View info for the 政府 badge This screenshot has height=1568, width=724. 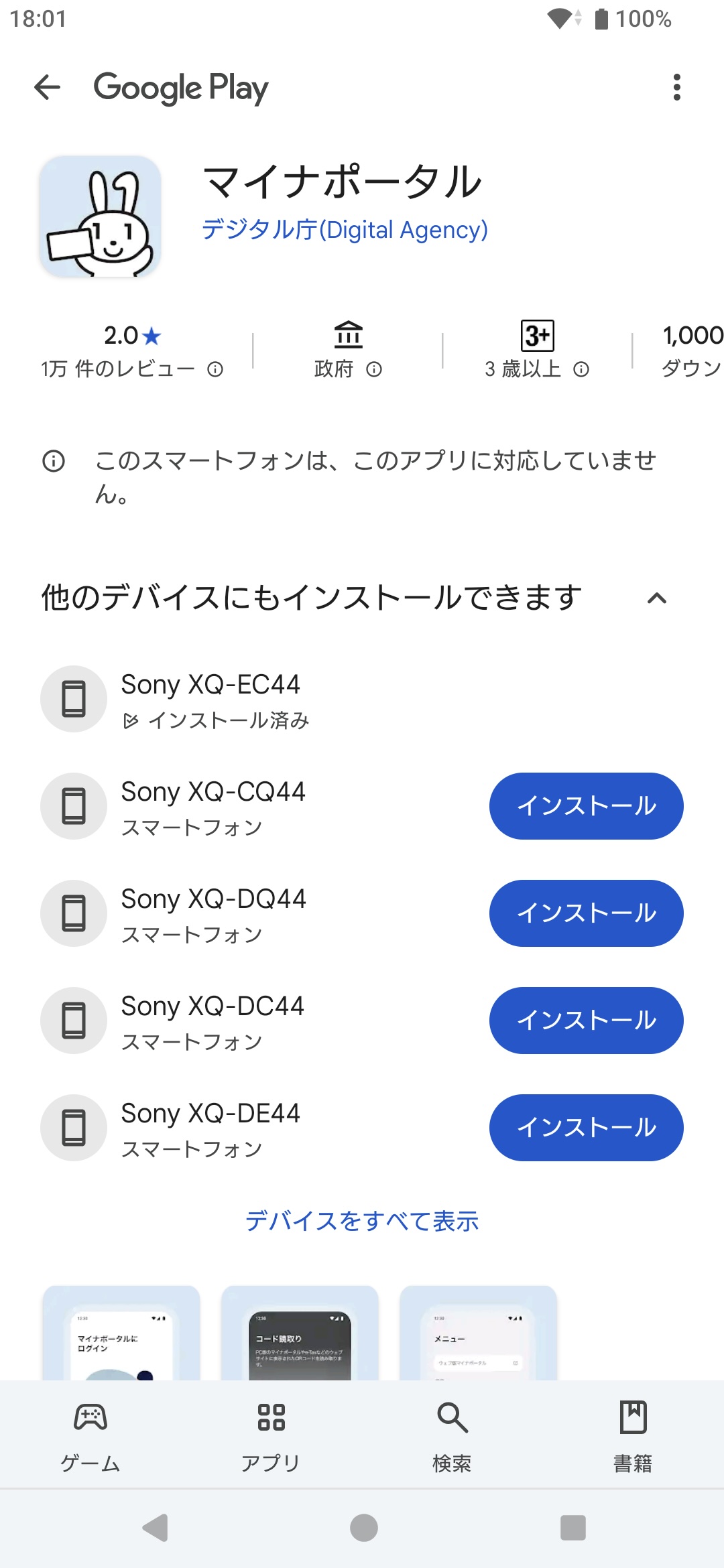[x=375, y=369]
